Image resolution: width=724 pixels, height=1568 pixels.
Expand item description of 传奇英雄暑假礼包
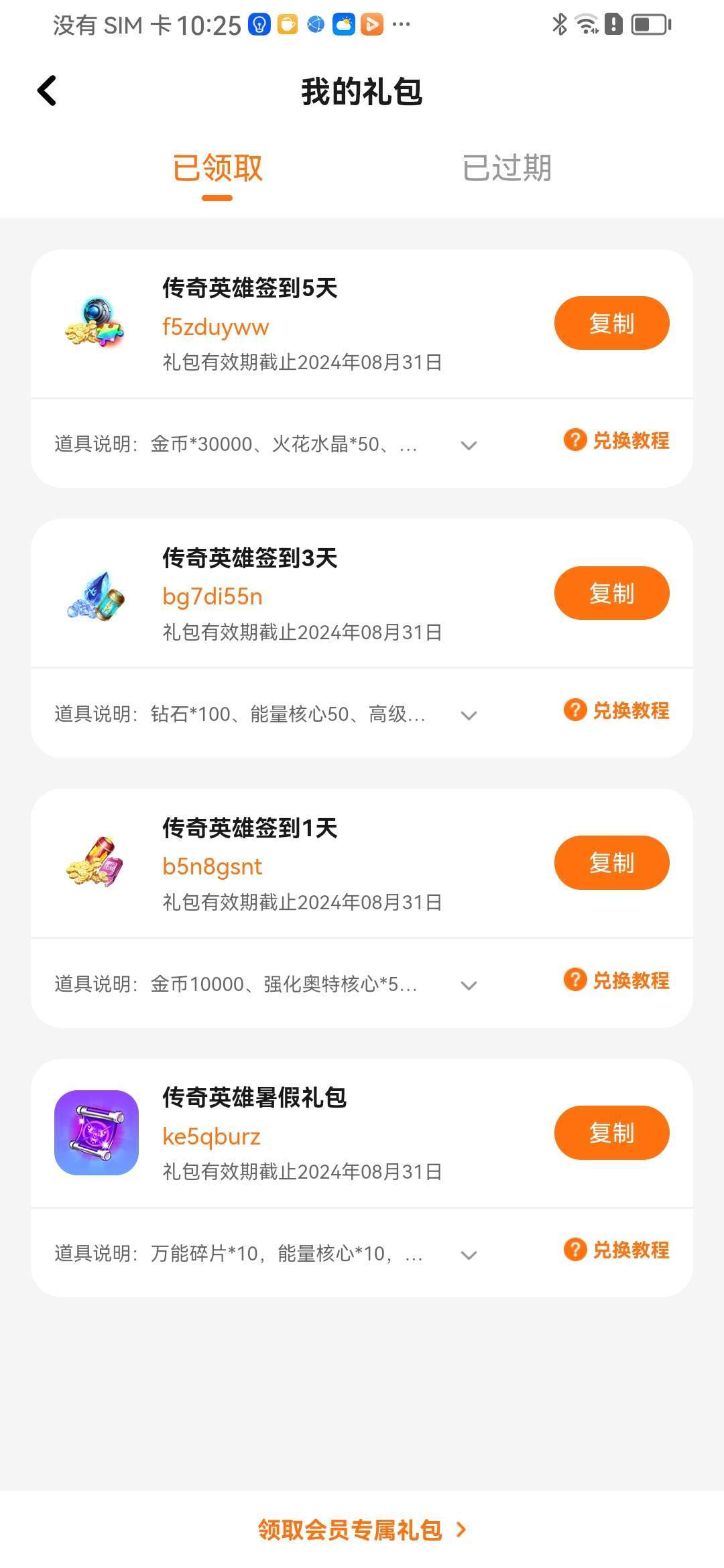click(x=469, y=1255)
